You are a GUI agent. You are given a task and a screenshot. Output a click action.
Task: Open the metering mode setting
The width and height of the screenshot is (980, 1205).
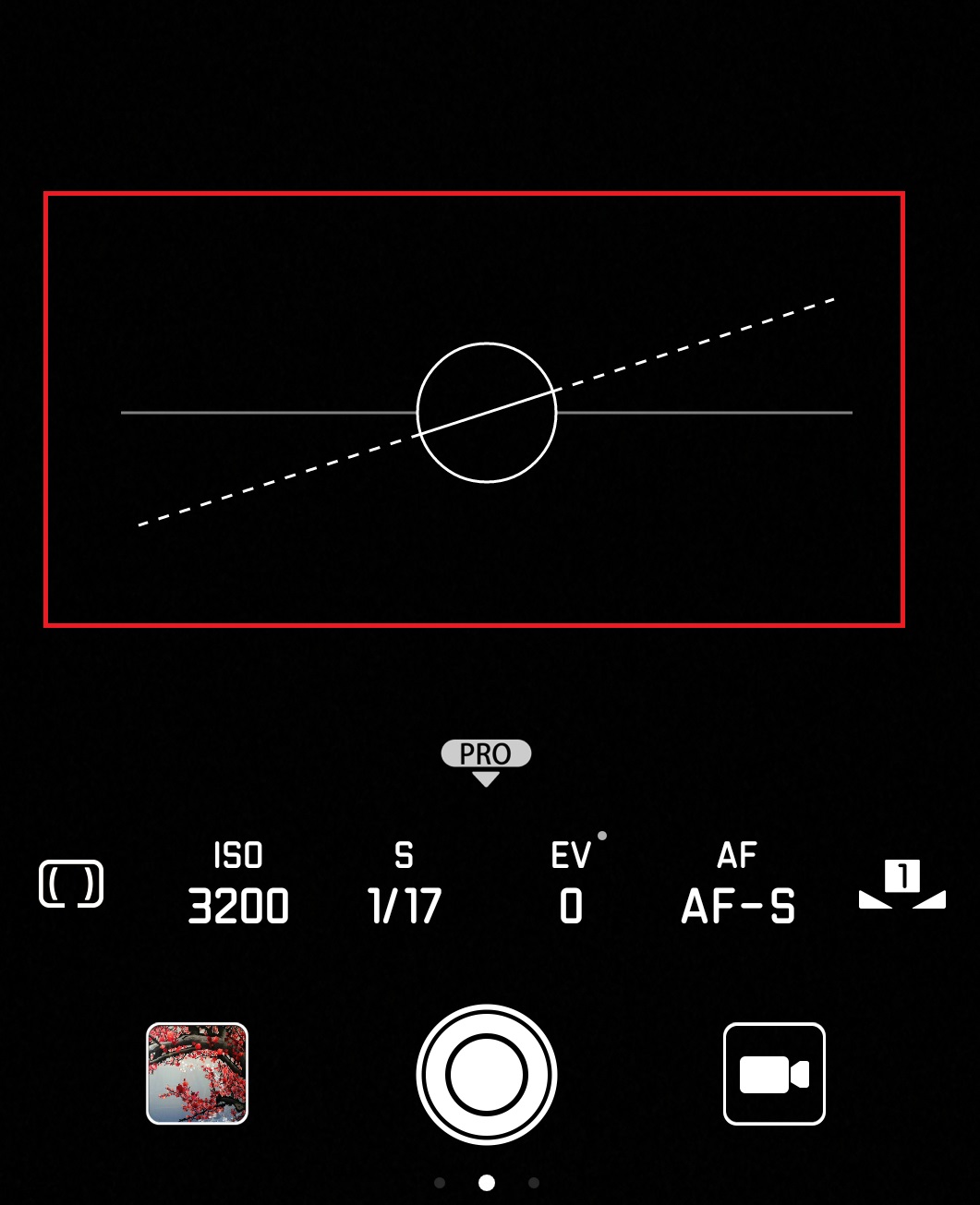click(71, 884)
